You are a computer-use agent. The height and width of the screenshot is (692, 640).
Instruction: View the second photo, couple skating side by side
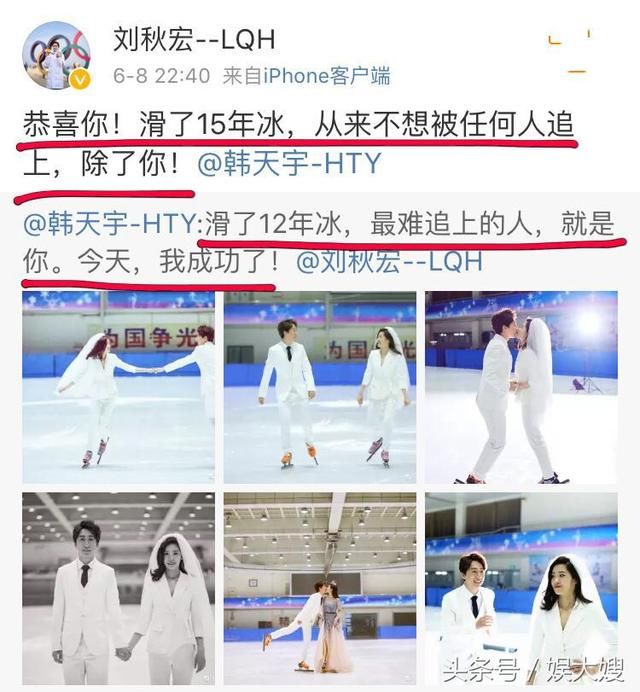coord(320,385)
